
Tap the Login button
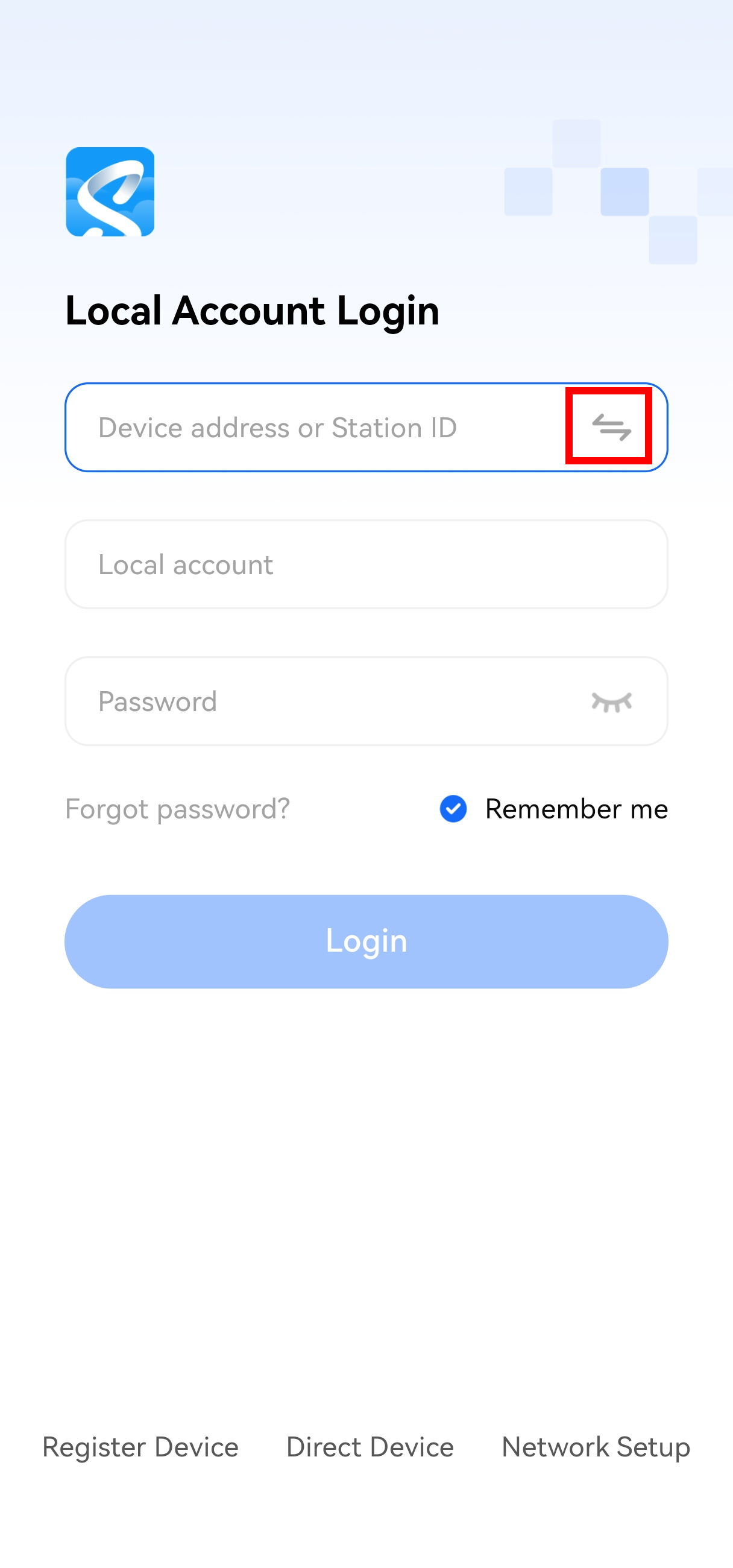[x=366, y=941]
